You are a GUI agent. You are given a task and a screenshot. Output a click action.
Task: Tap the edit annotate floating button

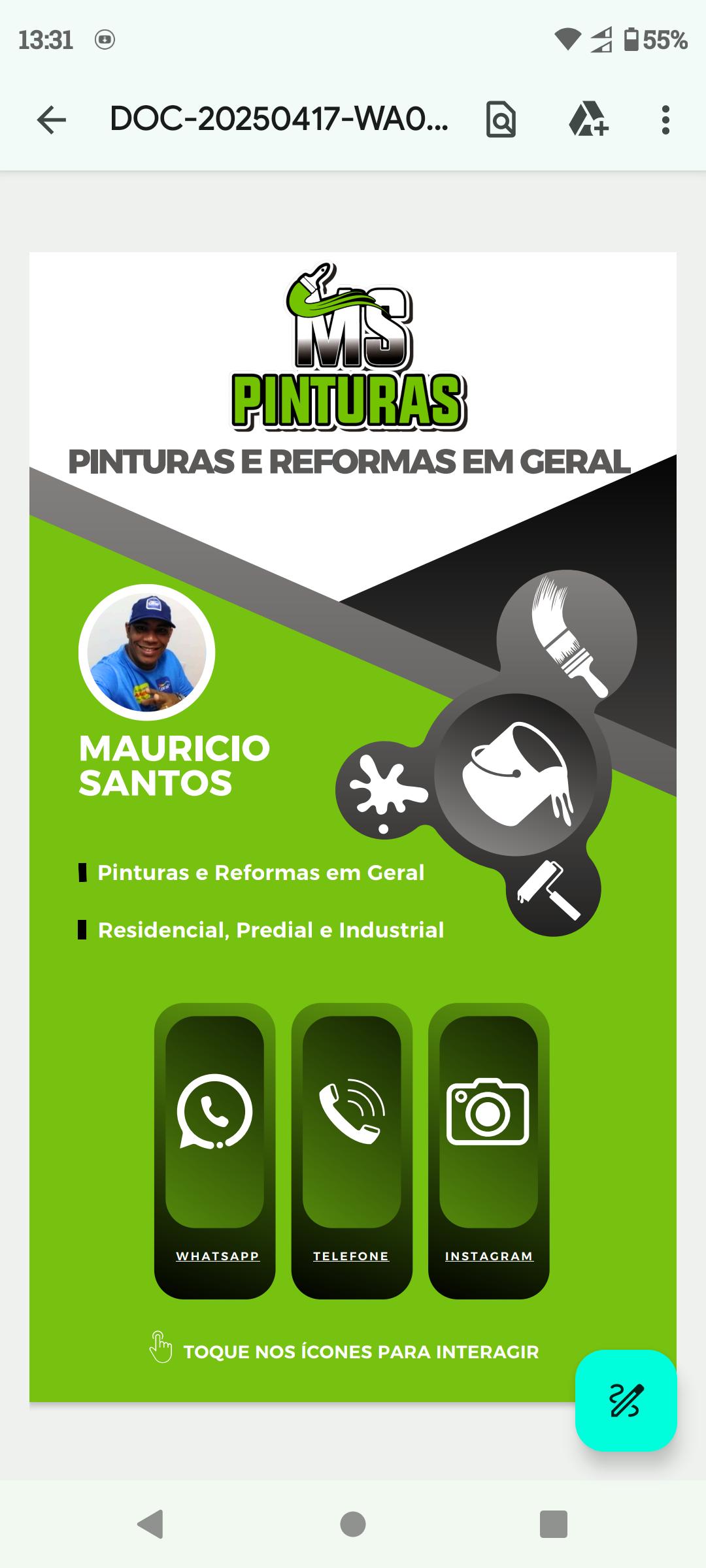tap(626, 1400)
